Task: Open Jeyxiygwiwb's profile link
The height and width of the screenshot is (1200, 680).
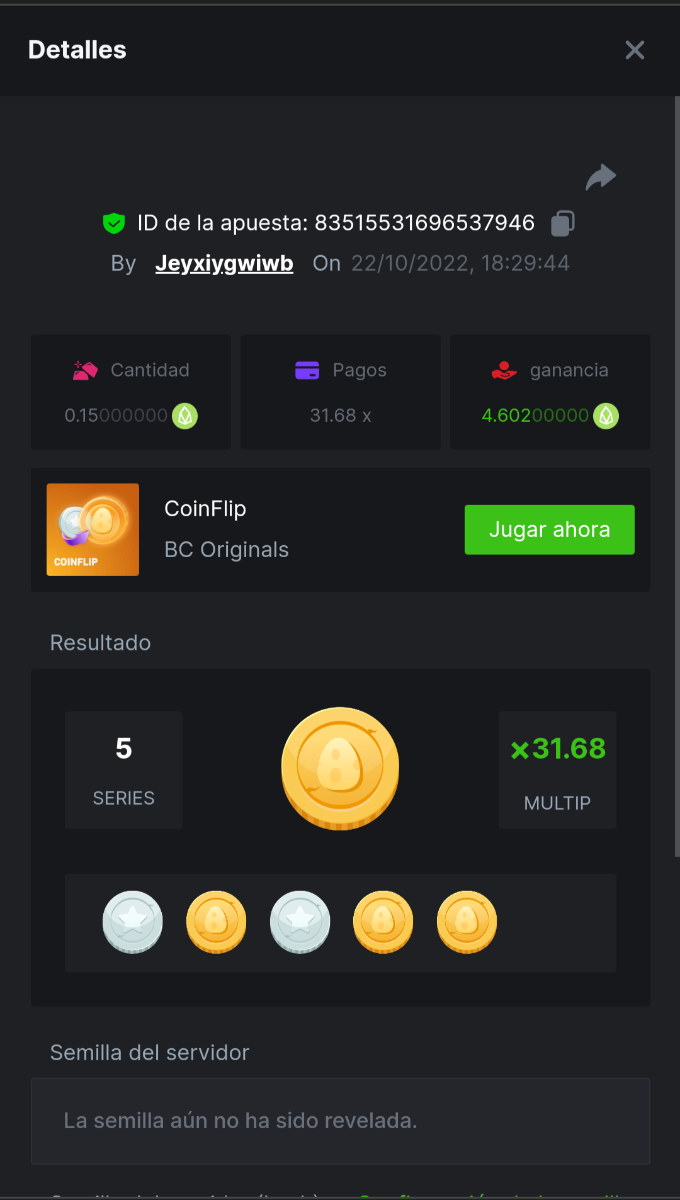Action: (x=224, y=263)
